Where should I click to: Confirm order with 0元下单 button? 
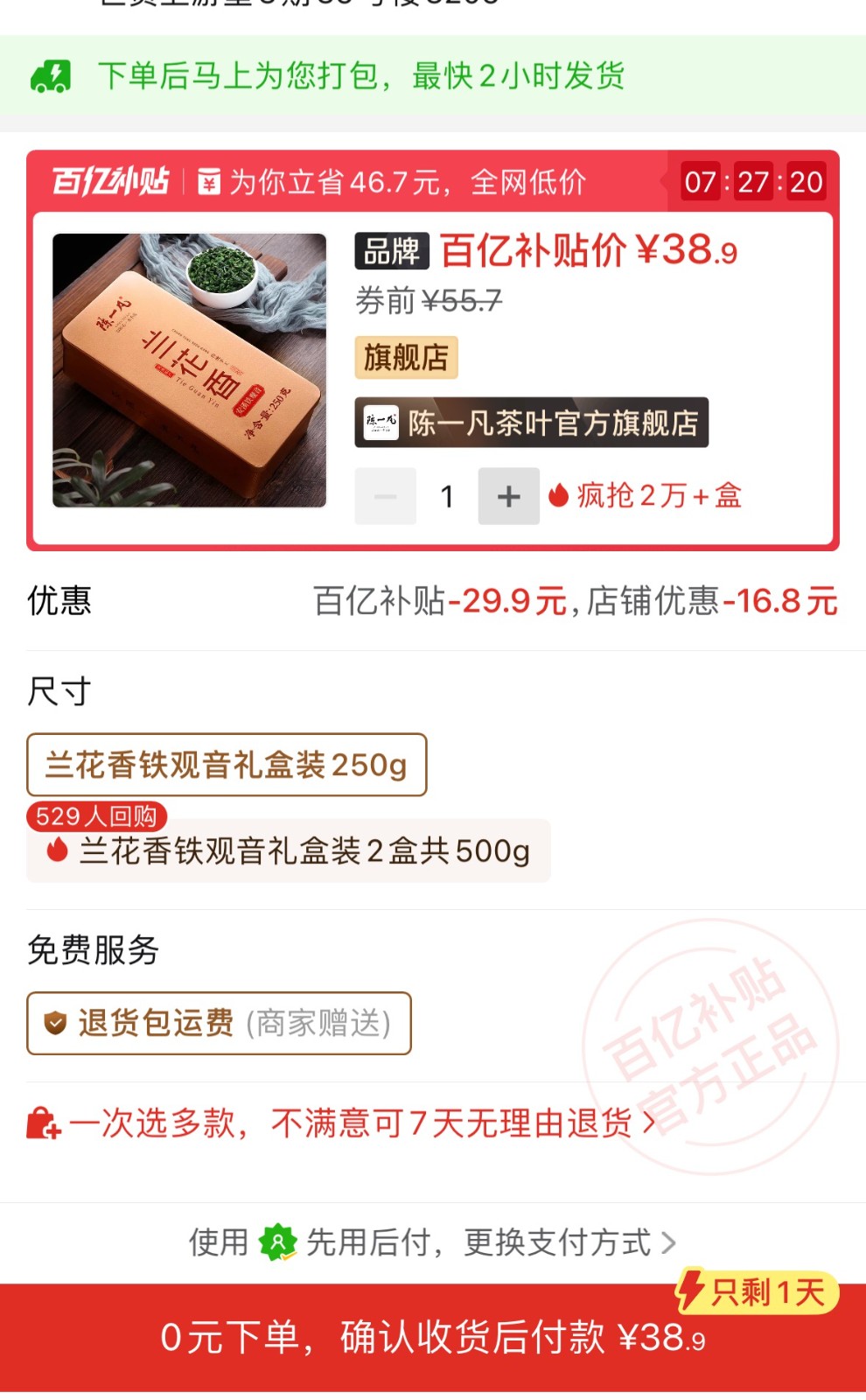tap(432, 1337)
